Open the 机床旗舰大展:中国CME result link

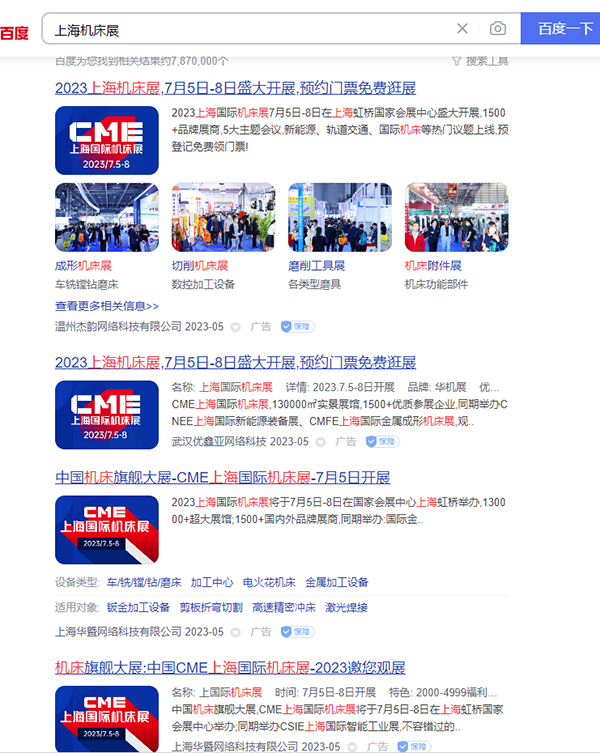[x=230, y=667]
